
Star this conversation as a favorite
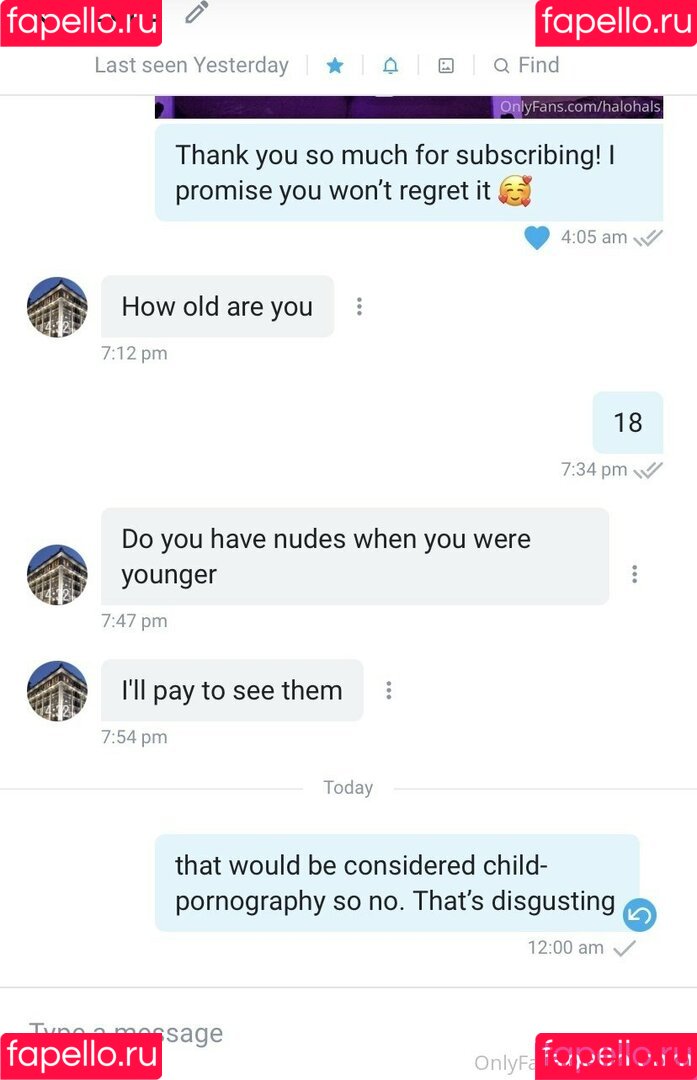tap(335, 66)
